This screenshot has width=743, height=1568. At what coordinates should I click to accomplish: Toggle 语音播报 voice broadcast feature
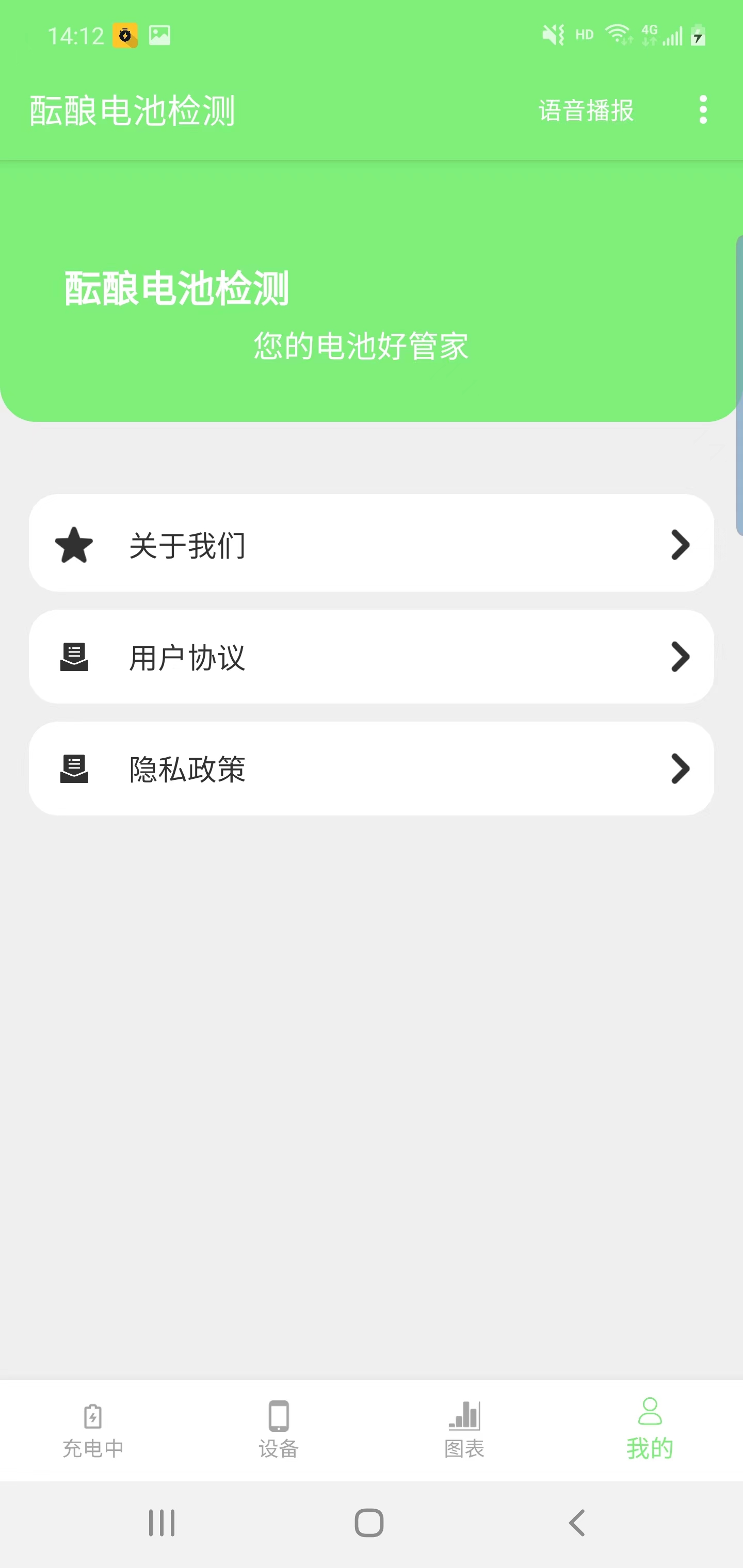[585, 110]
